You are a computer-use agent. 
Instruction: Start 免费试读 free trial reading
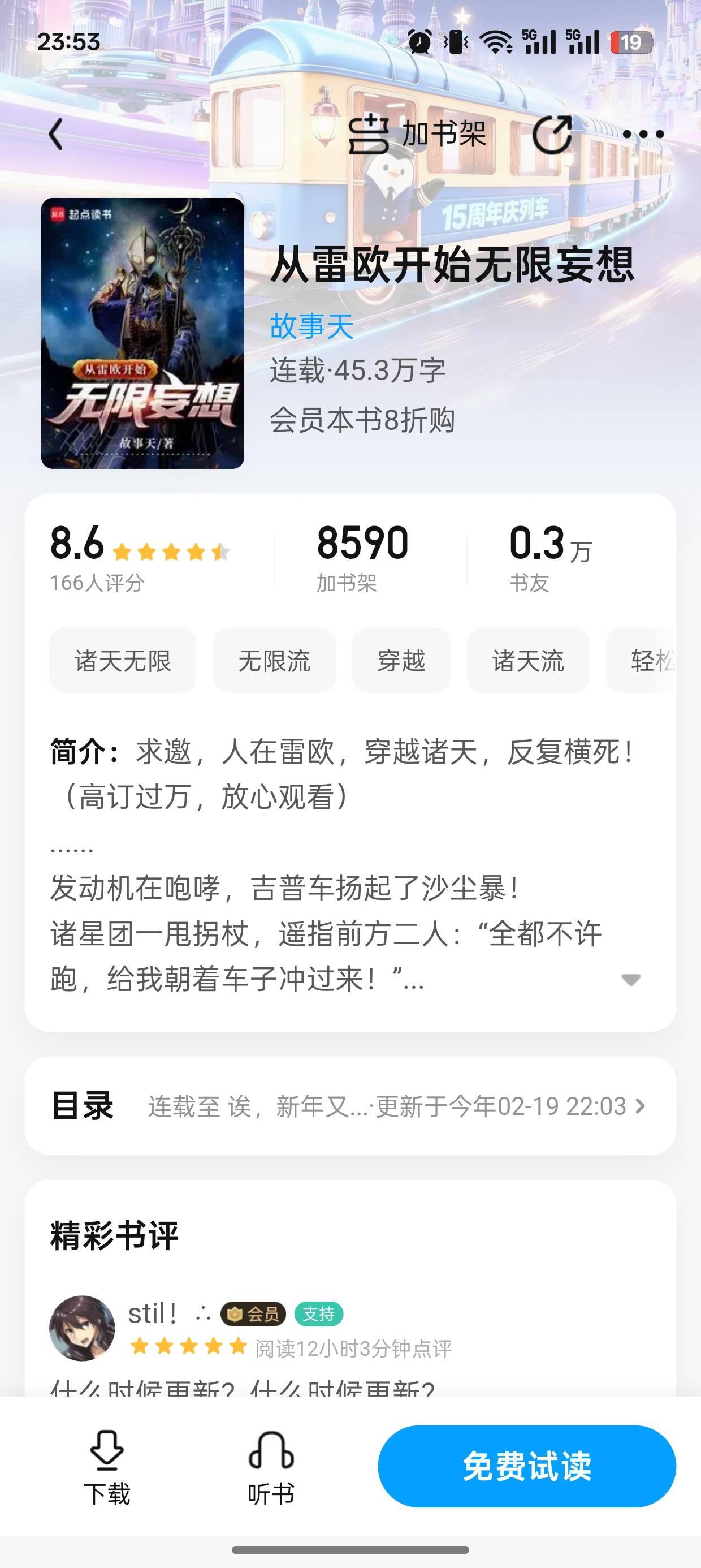click(526, 1466)
